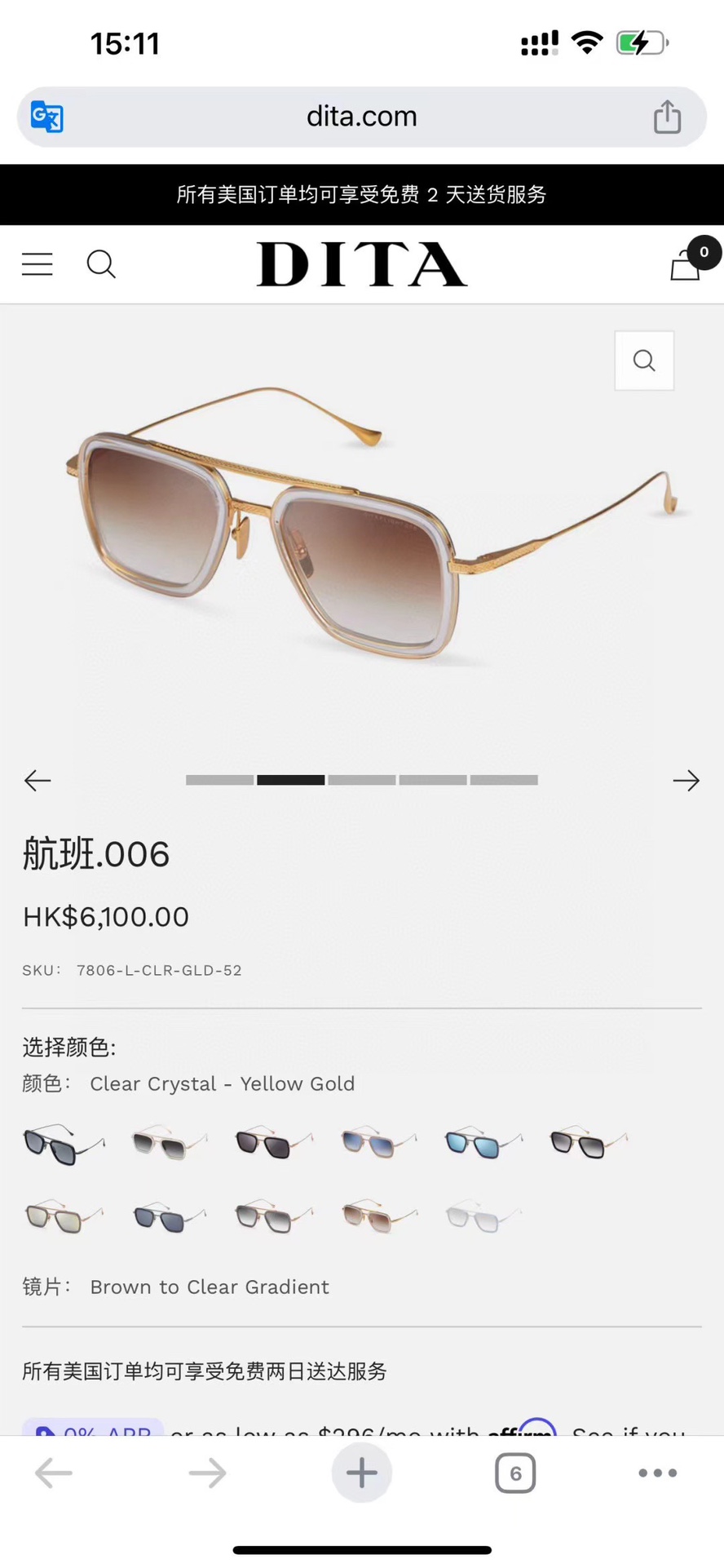Tap the free US shipping banner
This screenshot has width=724, height=1568.
tap(361, 195)
